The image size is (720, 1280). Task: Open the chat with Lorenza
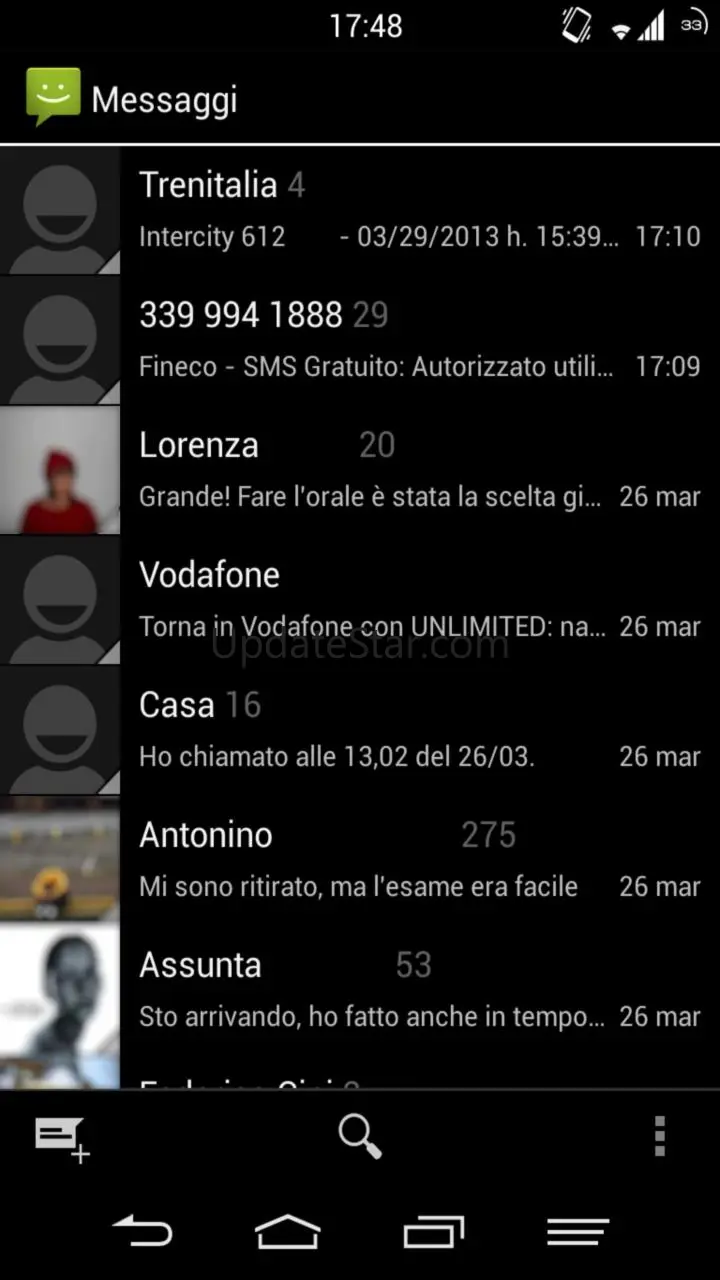click(360, 470)
